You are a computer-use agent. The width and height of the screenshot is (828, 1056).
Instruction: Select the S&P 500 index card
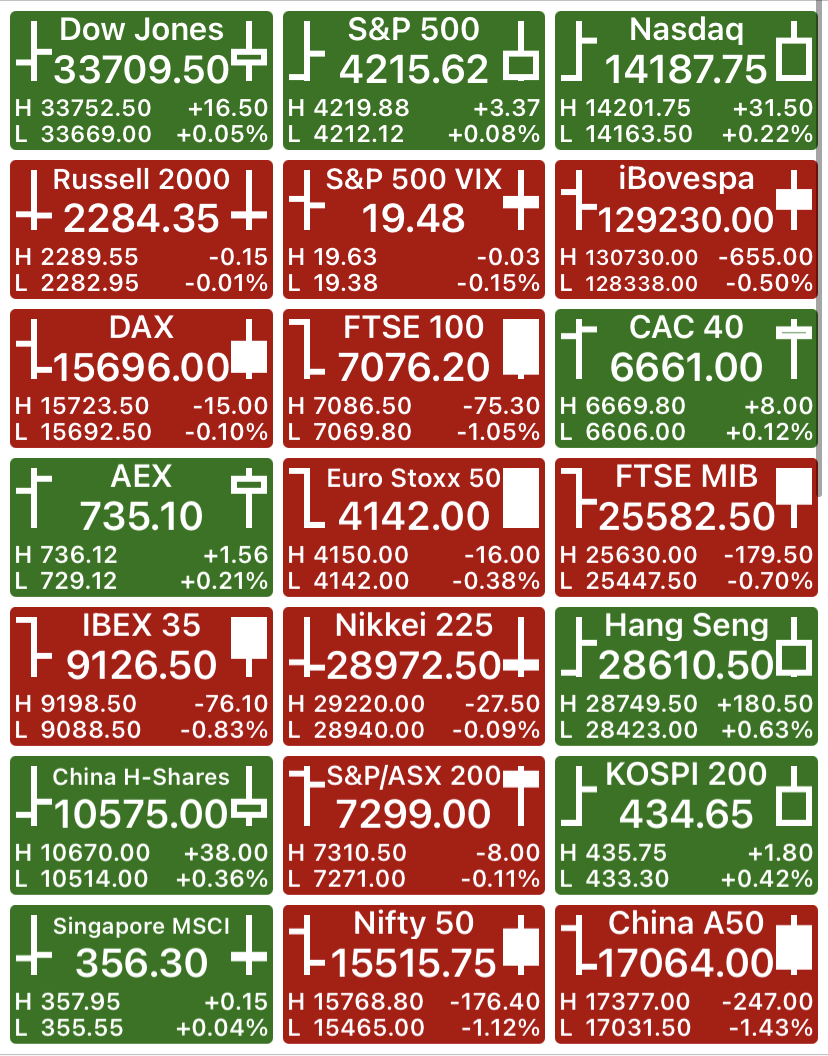click(414, 80)
